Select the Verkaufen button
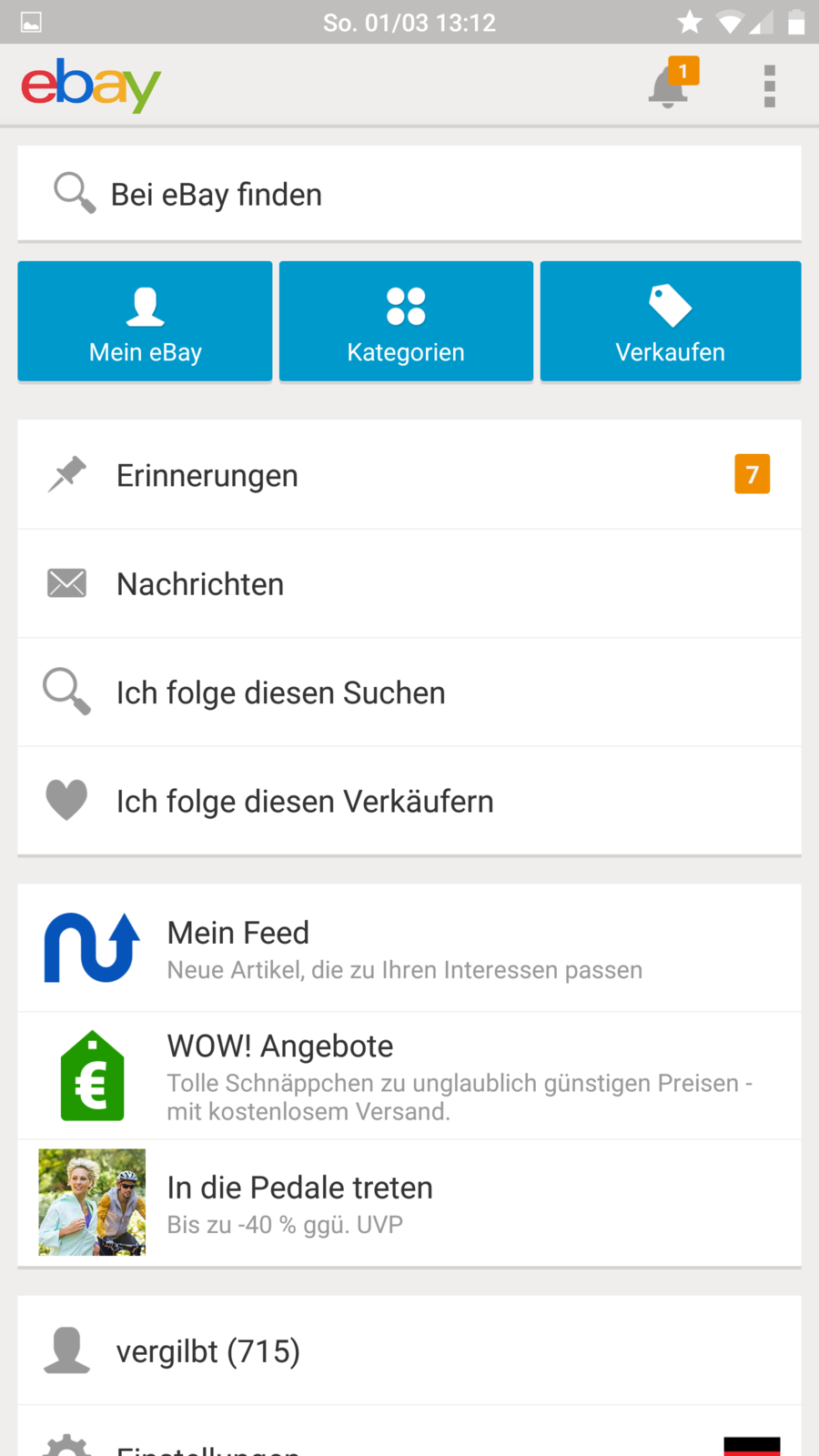819x1456 pixels. [x=671, y=321]
